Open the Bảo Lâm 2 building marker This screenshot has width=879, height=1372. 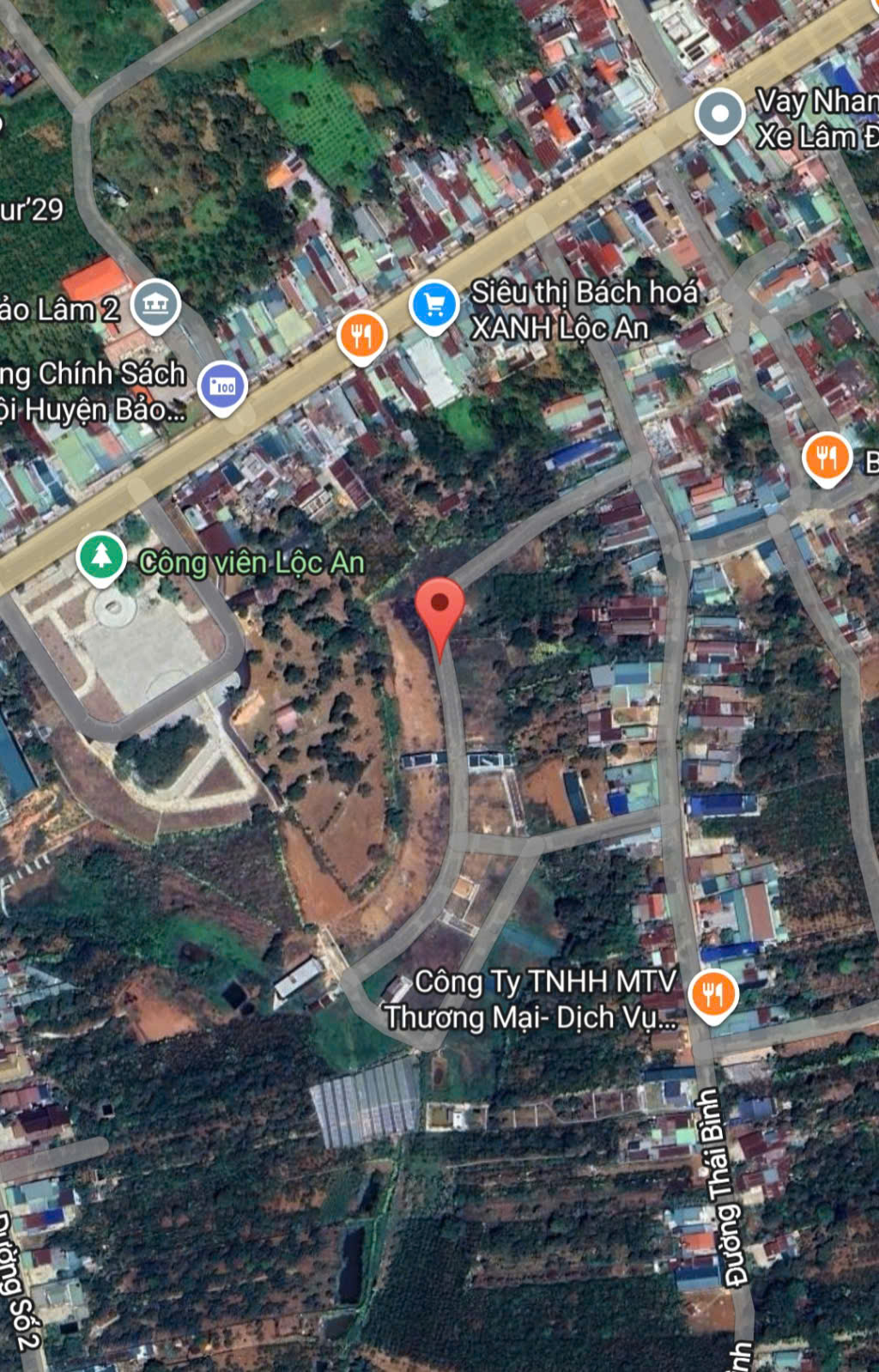[x=155, y=304]
